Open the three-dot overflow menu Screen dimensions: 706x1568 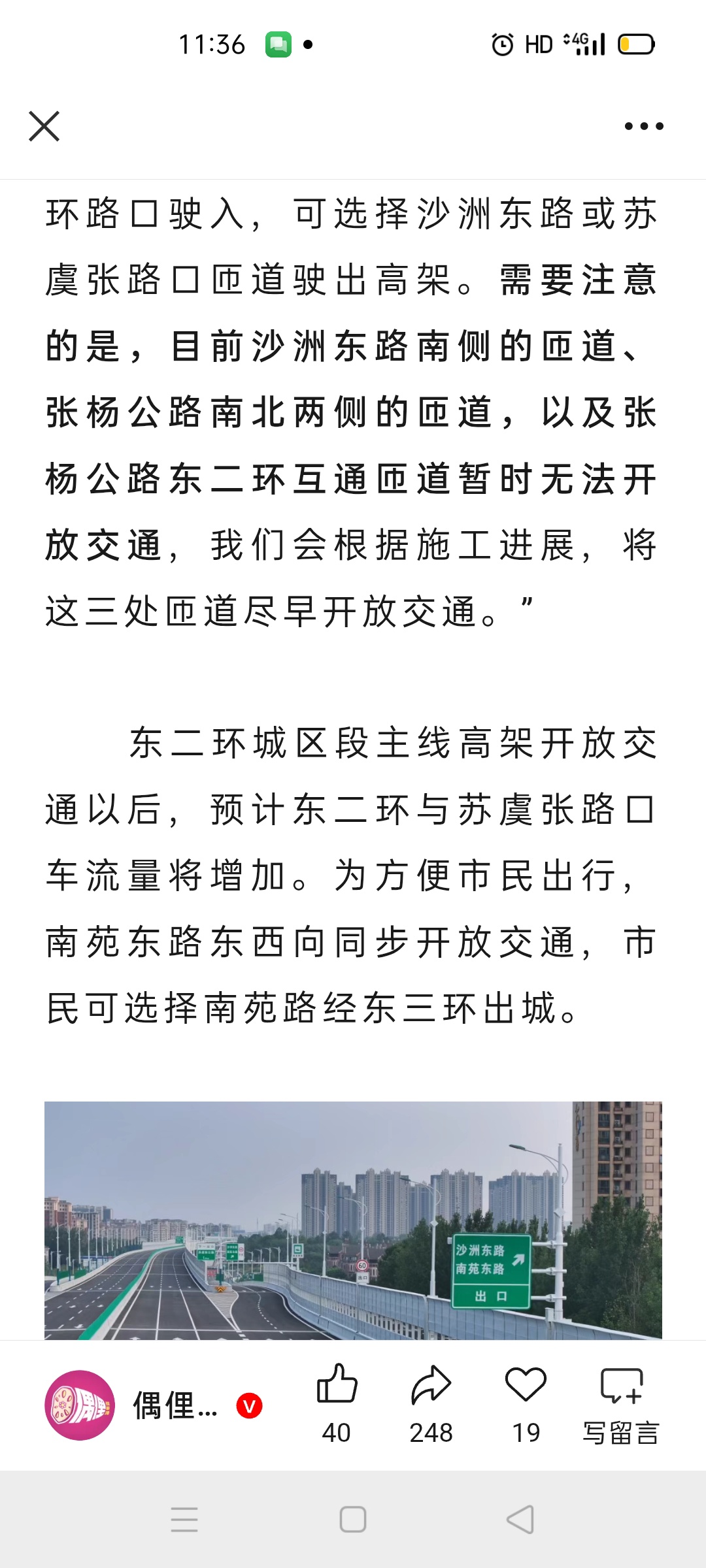coord(644,126)
